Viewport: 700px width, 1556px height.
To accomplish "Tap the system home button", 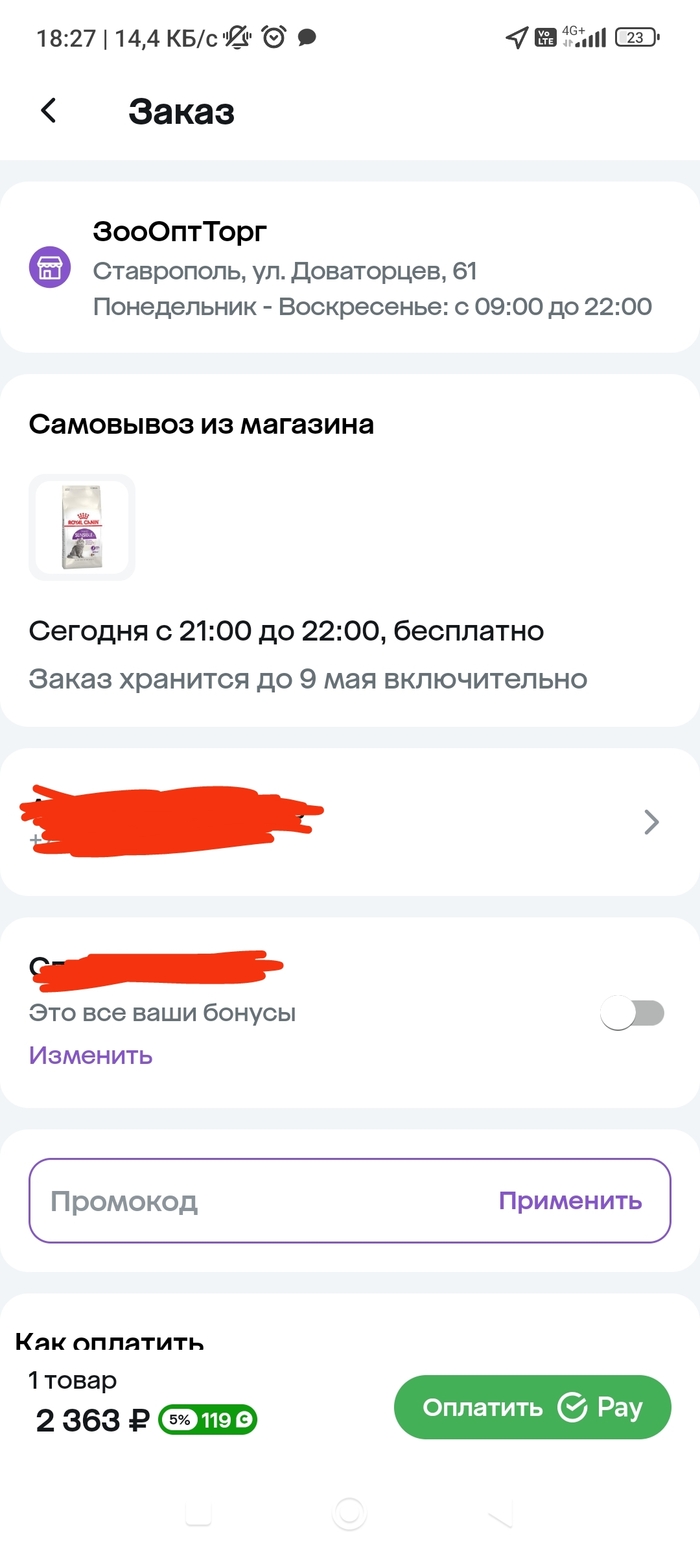I will tap(349, 1513).
